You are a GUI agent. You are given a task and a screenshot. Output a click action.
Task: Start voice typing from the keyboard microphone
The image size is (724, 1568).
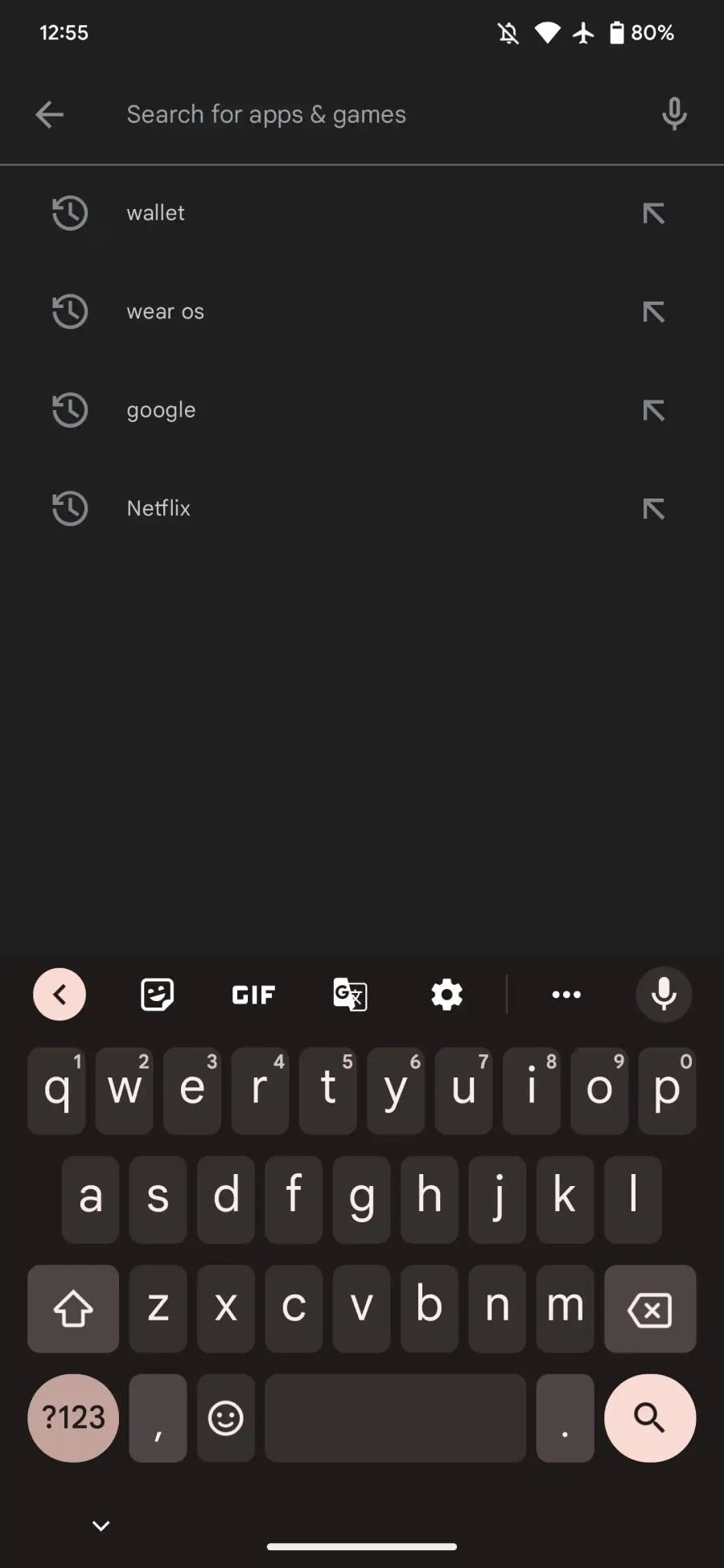(x=664, y=995)
